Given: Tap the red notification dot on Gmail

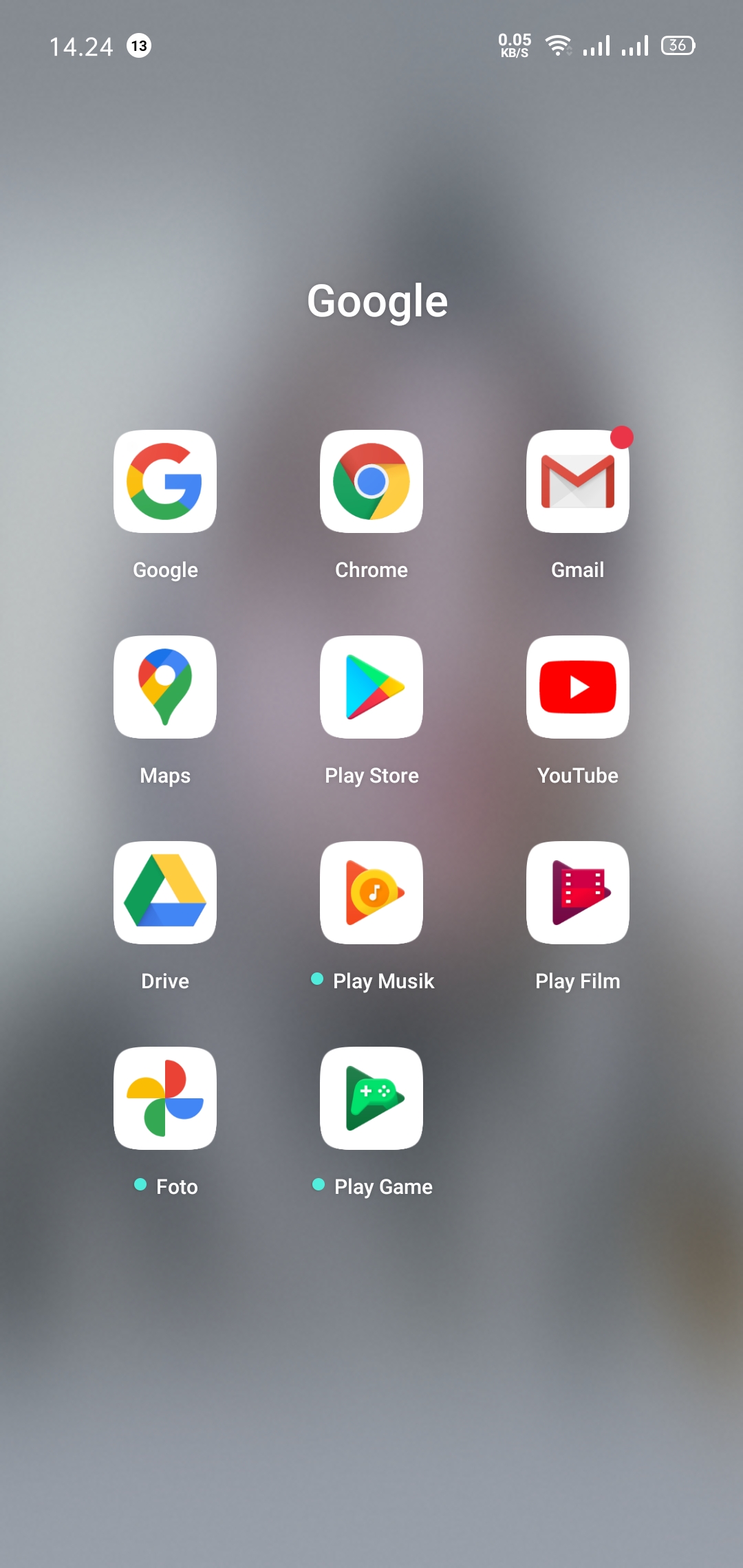Looking at the screenshot, I should click(623, 437).
